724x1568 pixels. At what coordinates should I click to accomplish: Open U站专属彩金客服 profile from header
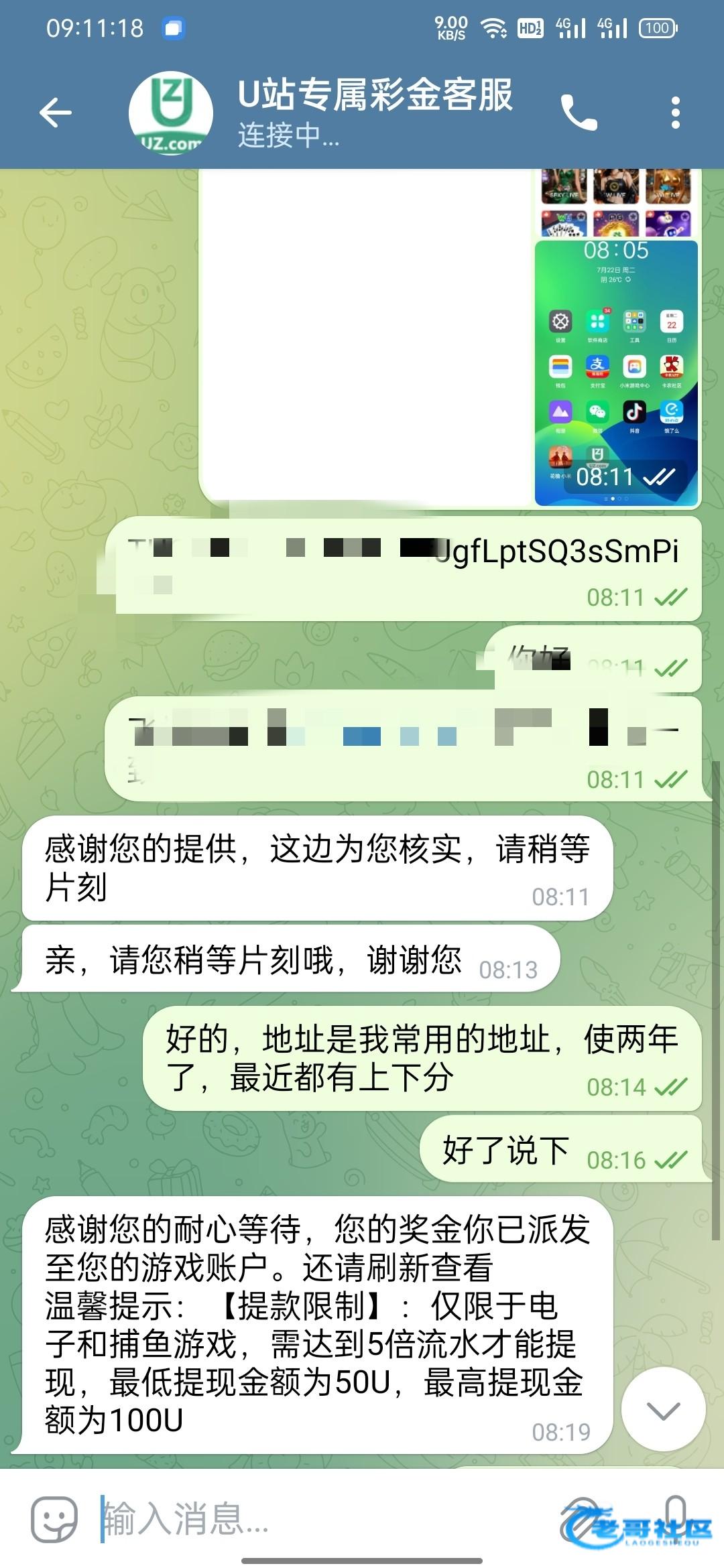[374, 111]
